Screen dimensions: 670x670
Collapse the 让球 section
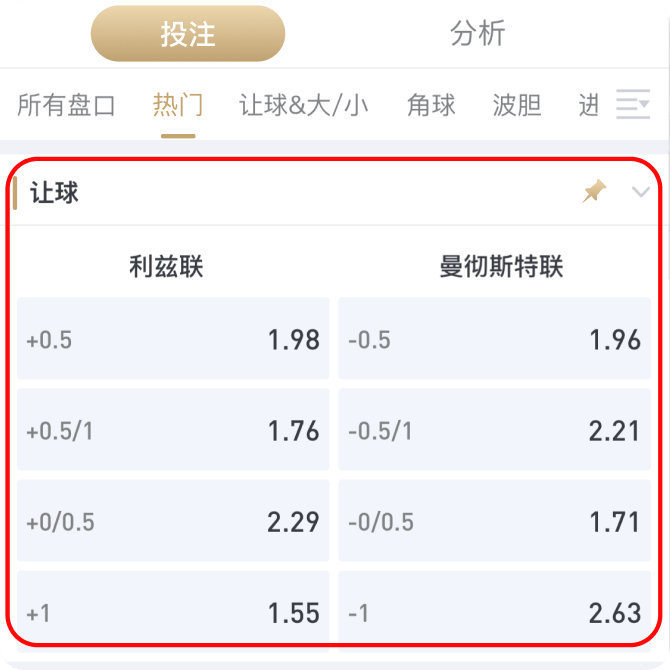[x=641, y=192]
